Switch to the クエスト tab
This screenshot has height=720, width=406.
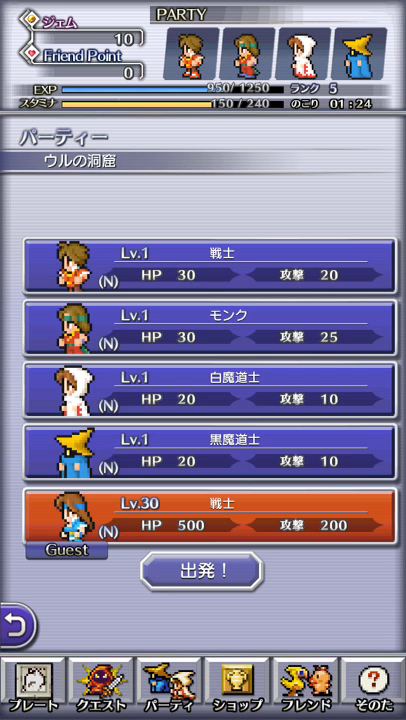[101, 686]
